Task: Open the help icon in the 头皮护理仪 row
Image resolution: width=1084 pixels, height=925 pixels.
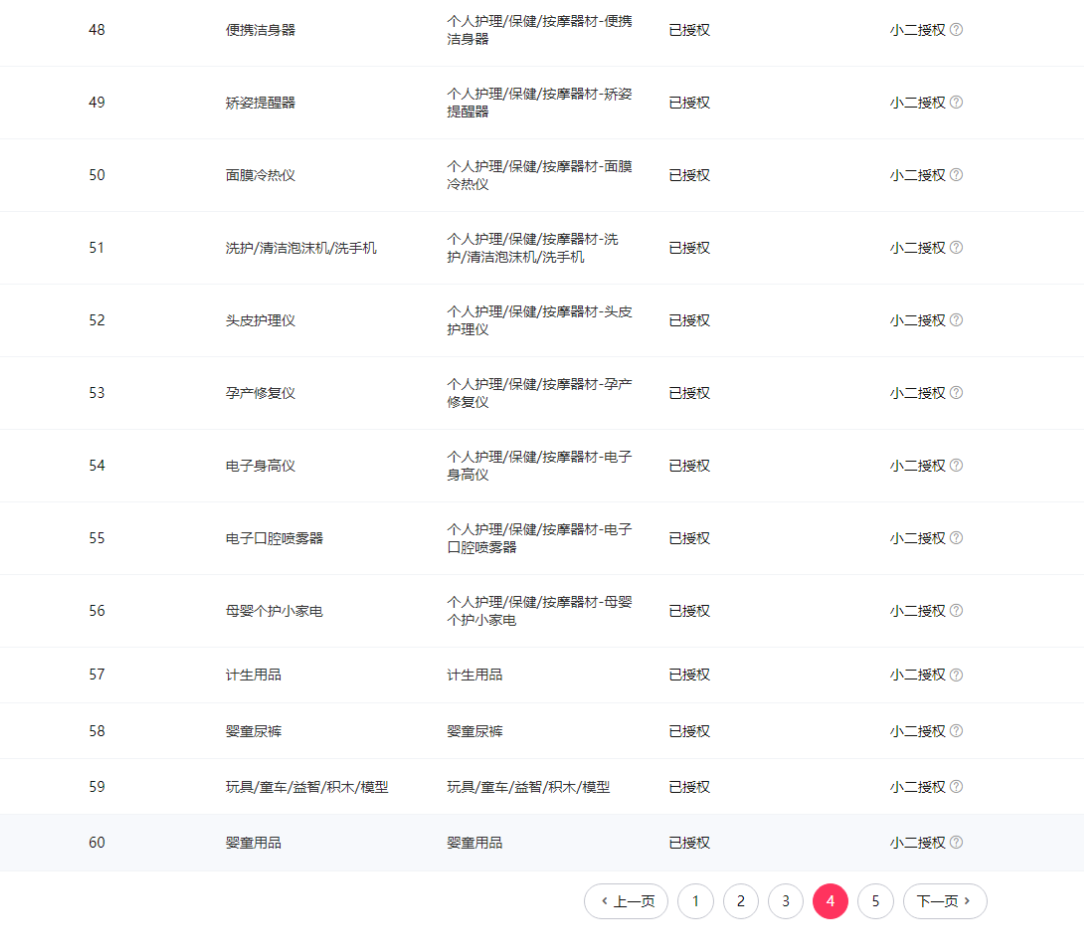Action: coord(956,320)
